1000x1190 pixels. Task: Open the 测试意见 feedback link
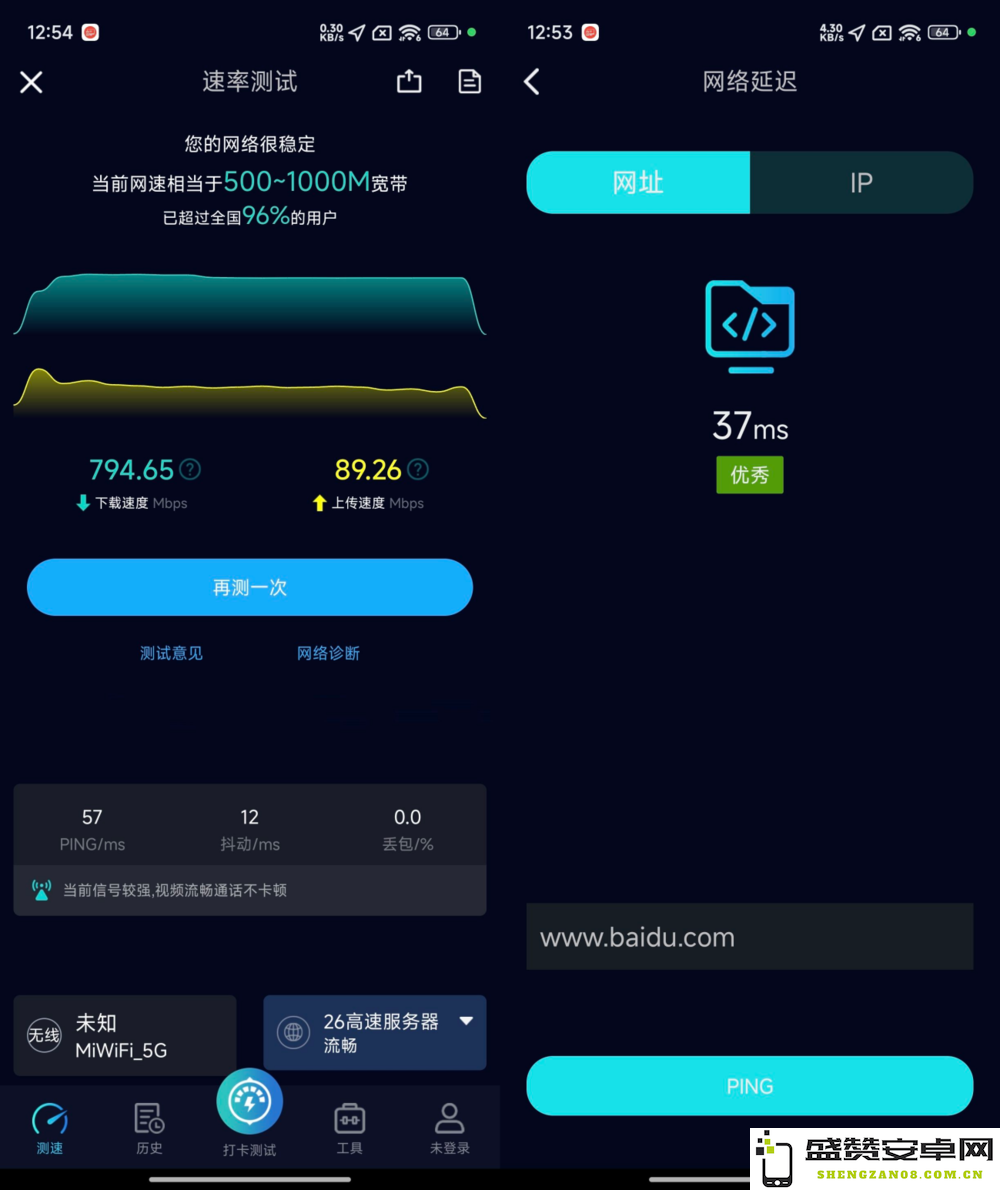click(171, 653)
